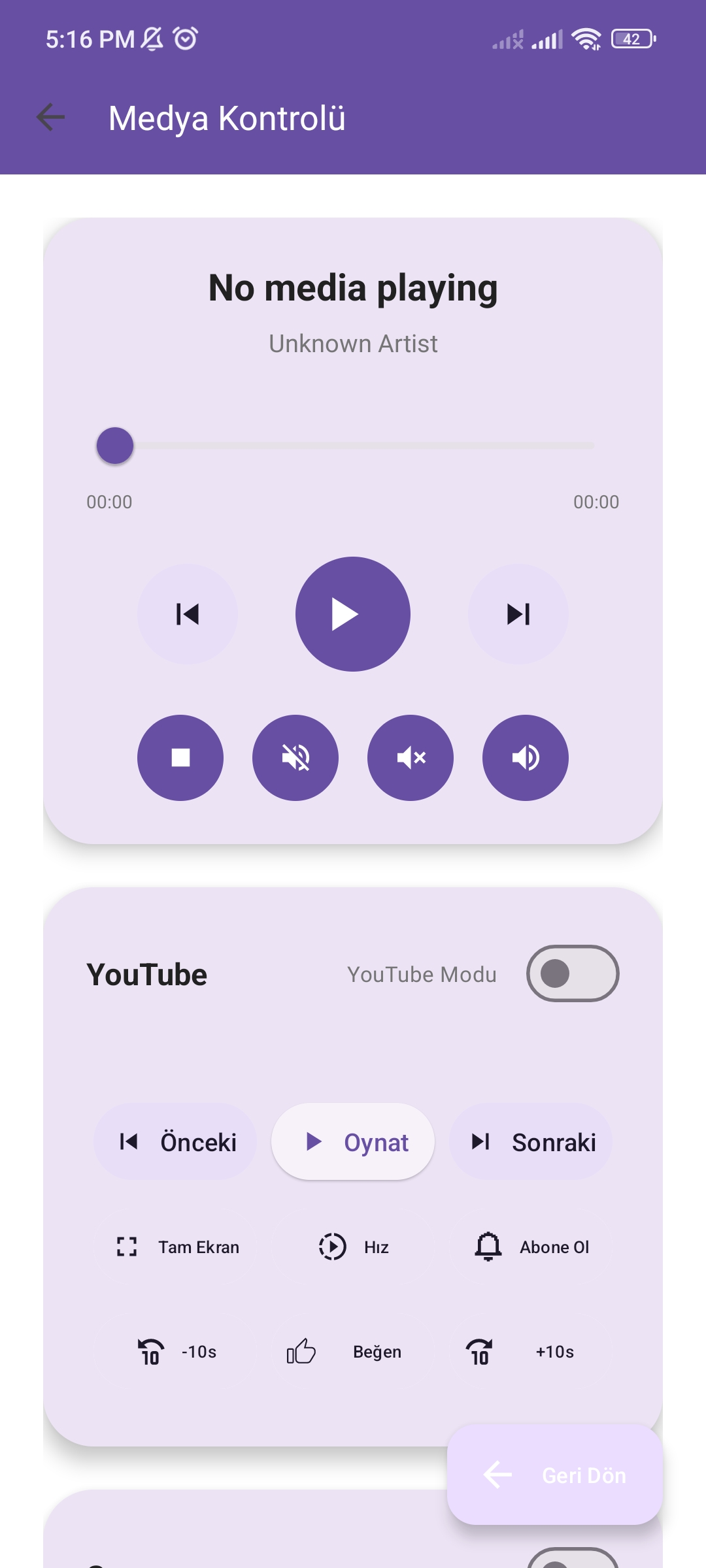Subscribe using the Abone Ol button
Screen dimensions: 706x1568
[x=531, y=1247]
